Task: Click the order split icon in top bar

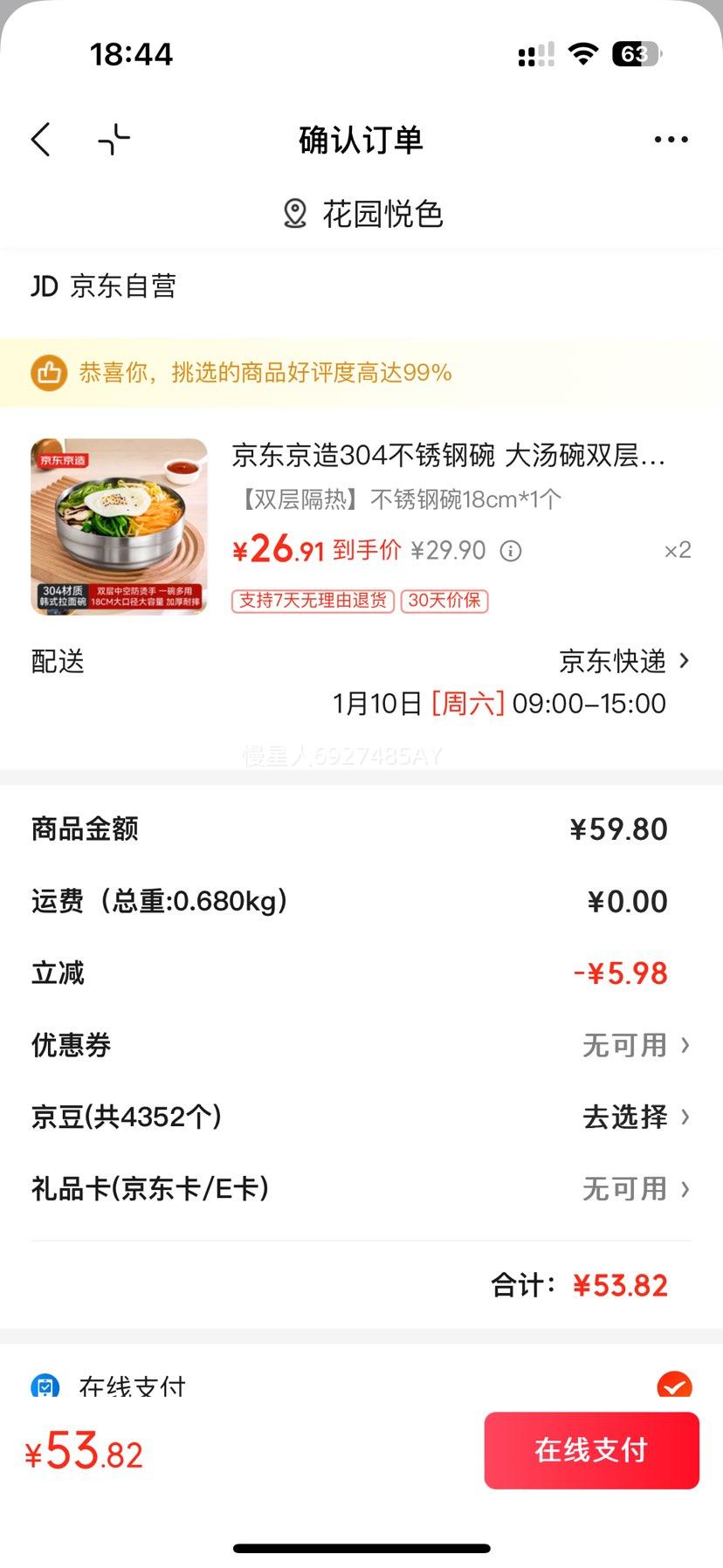Action: (x=112, y=139)
